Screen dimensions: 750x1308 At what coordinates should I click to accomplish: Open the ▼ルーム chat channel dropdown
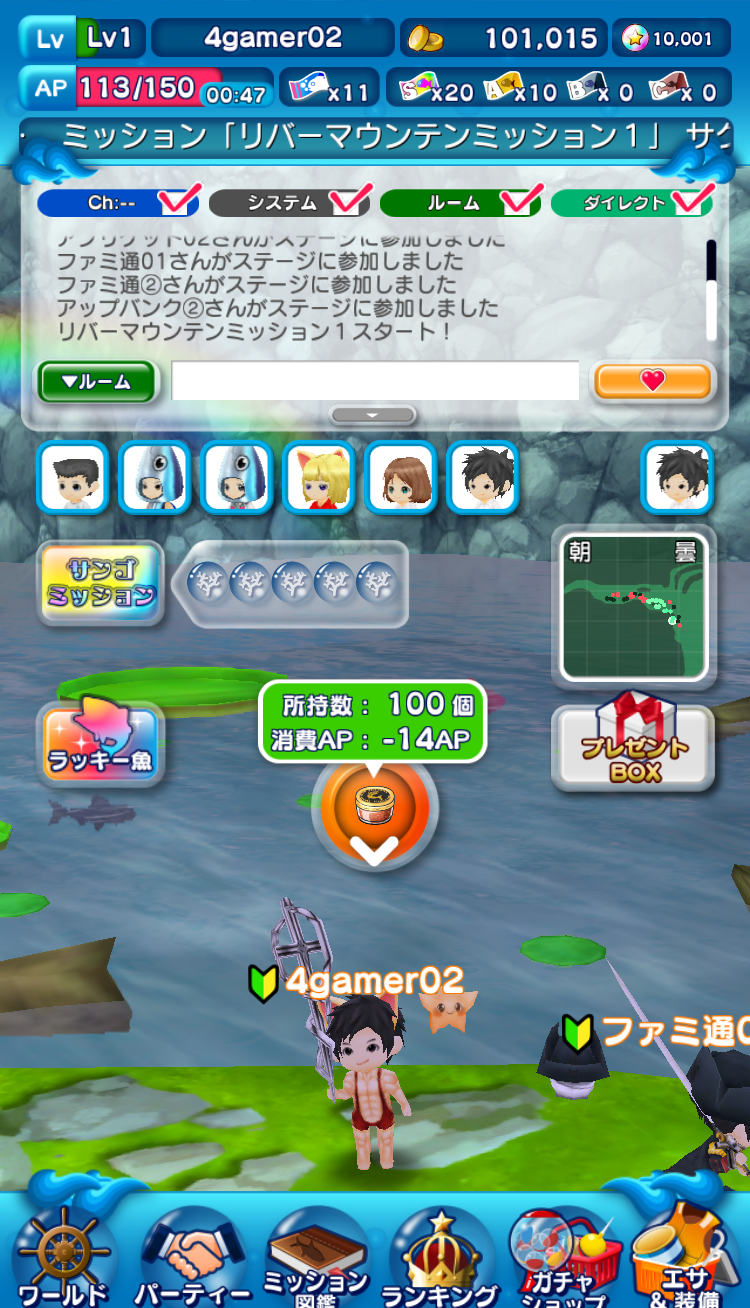coord(97,381)
